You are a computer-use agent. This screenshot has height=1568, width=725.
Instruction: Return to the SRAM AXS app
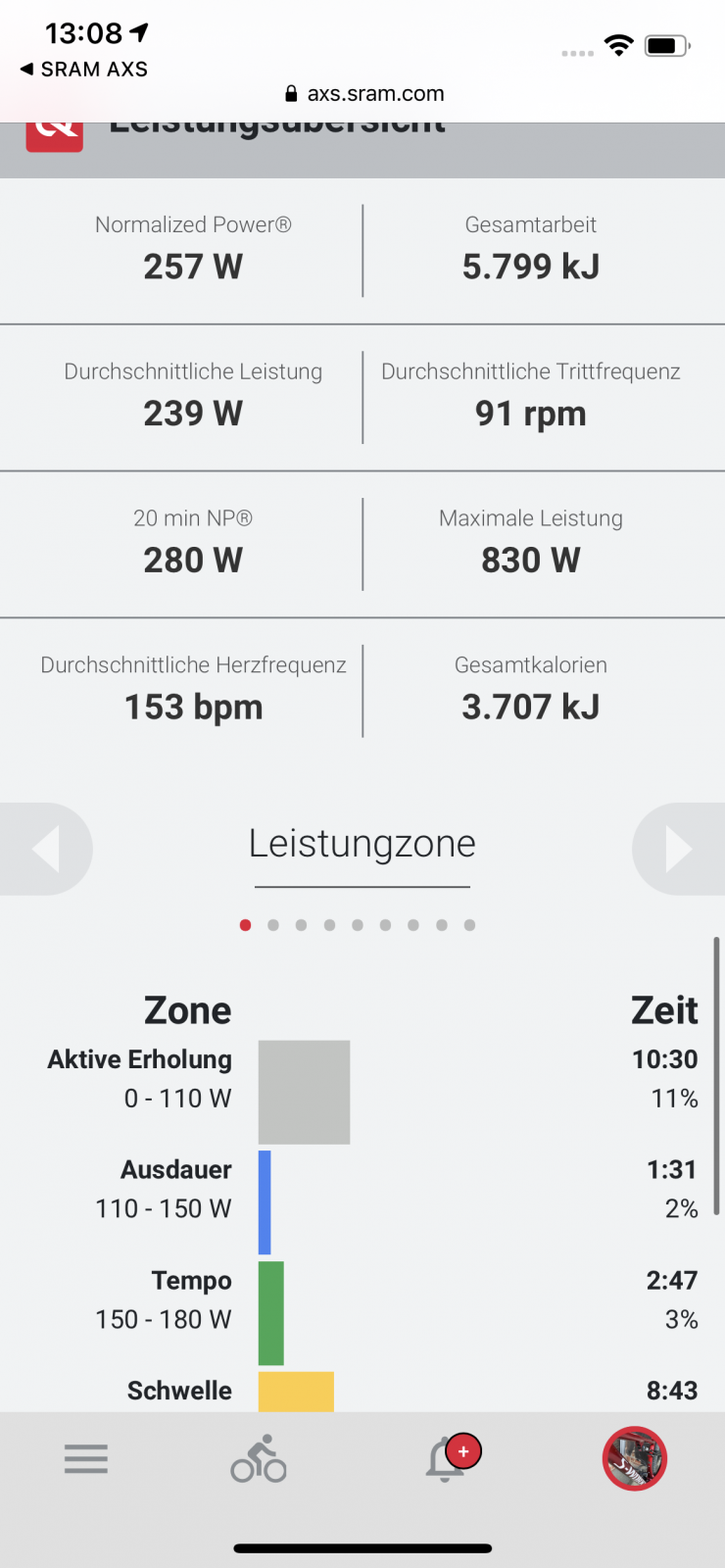click(84, 70)
